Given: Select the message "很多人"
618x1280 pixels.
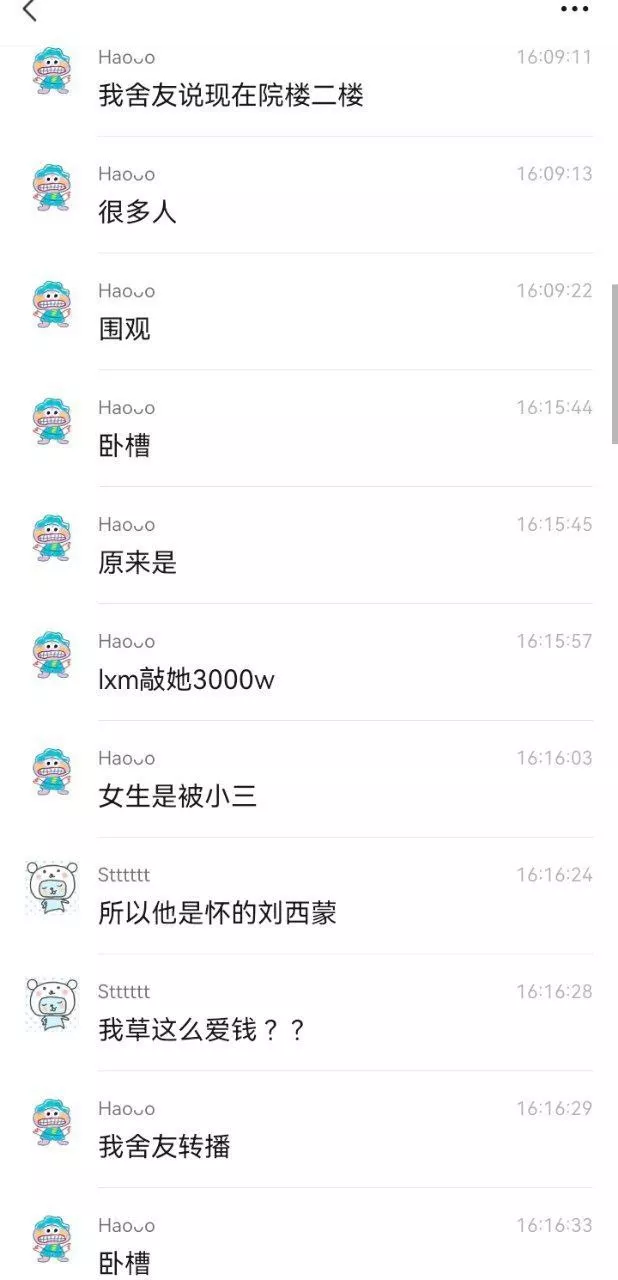Looking at the screenshot, I should tap(137, 212).
